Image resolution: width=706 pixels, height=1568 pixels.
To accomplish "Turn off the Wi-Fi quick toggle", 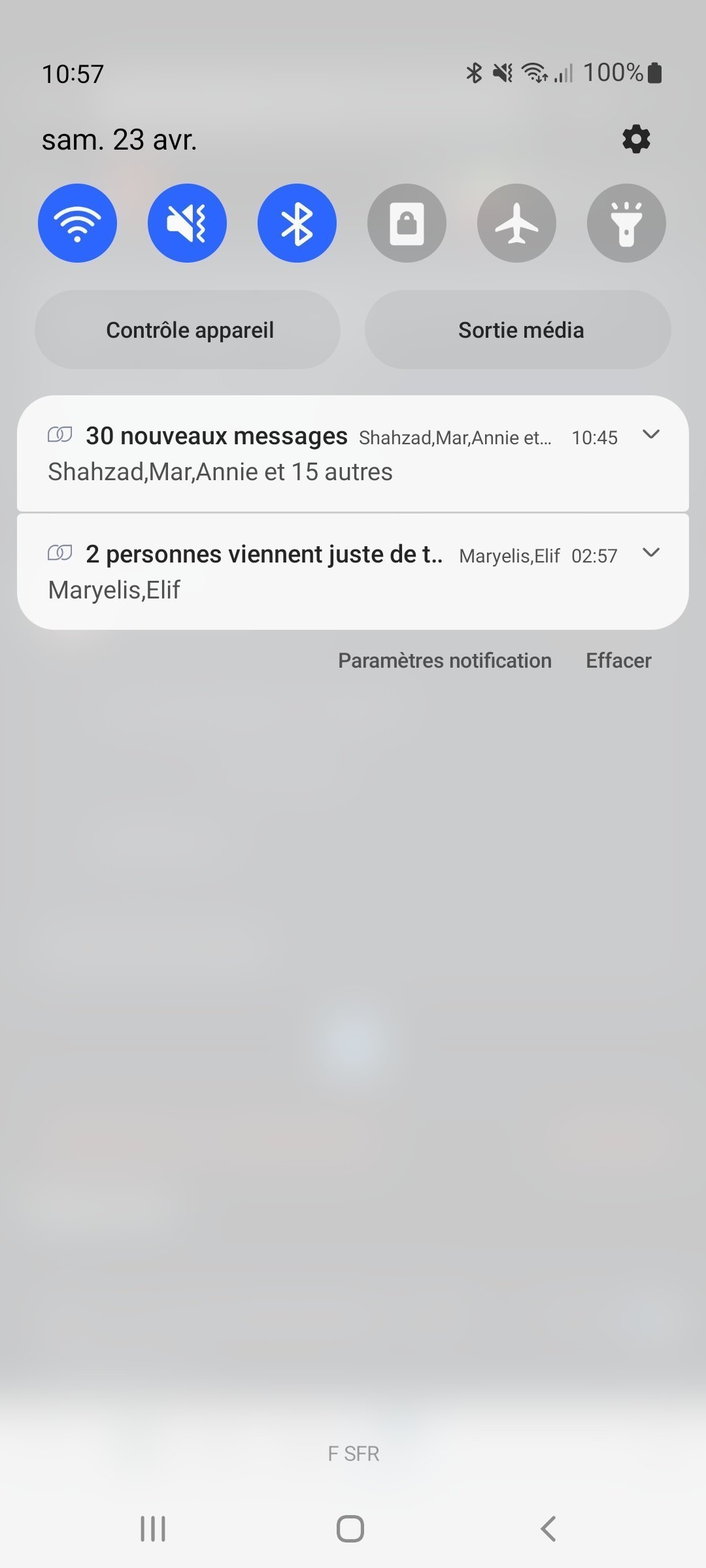I will [x=78, y=223].
